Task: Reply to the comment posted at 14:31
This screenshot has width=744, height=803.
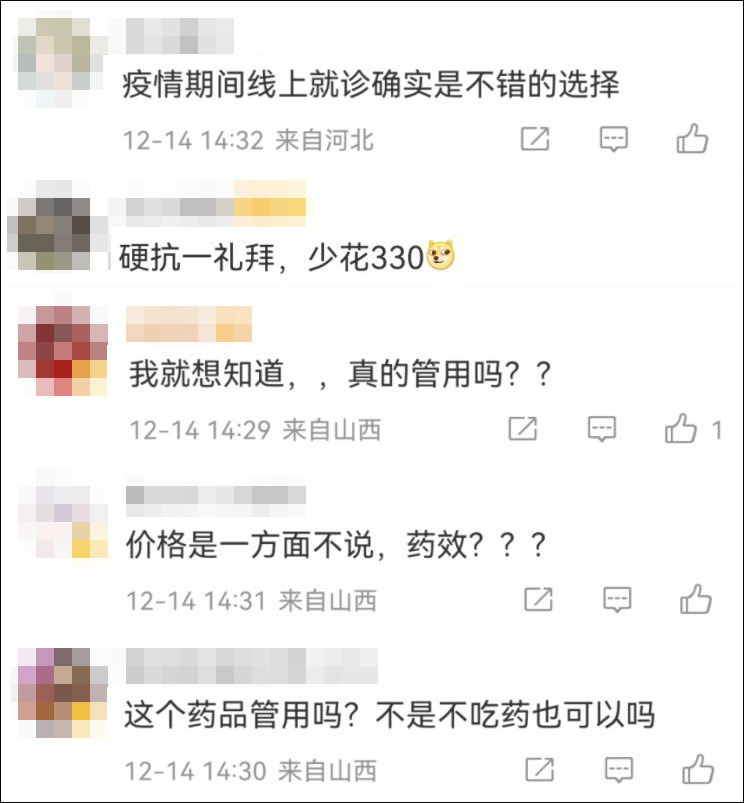Action: pos(617,600)
